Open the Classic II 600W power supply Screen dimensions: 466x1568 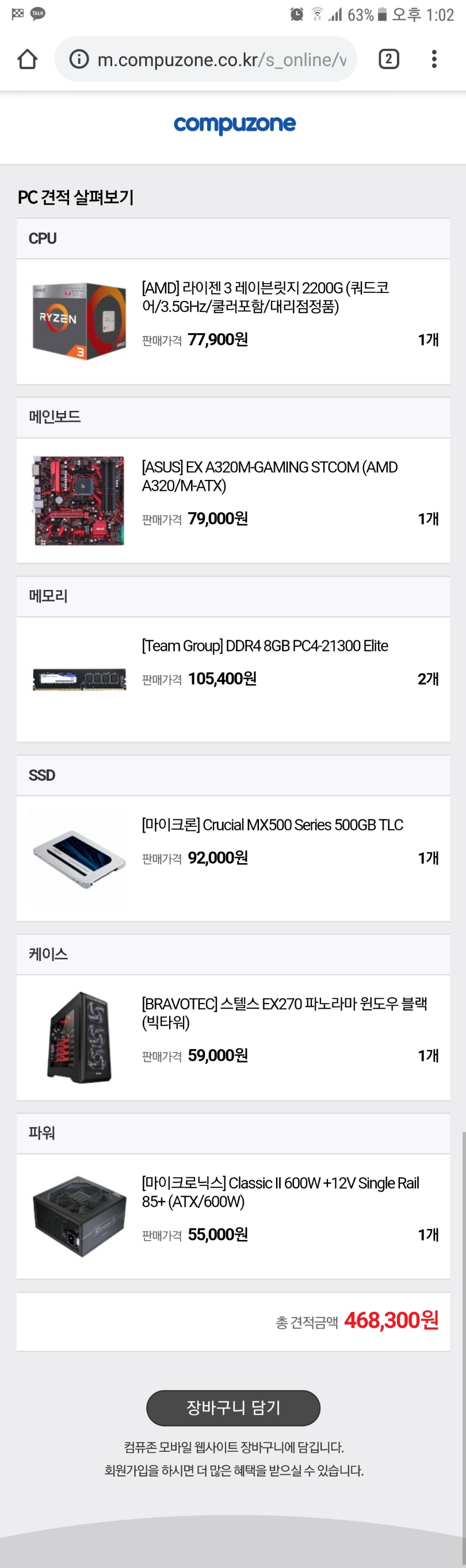(280, 1192)
